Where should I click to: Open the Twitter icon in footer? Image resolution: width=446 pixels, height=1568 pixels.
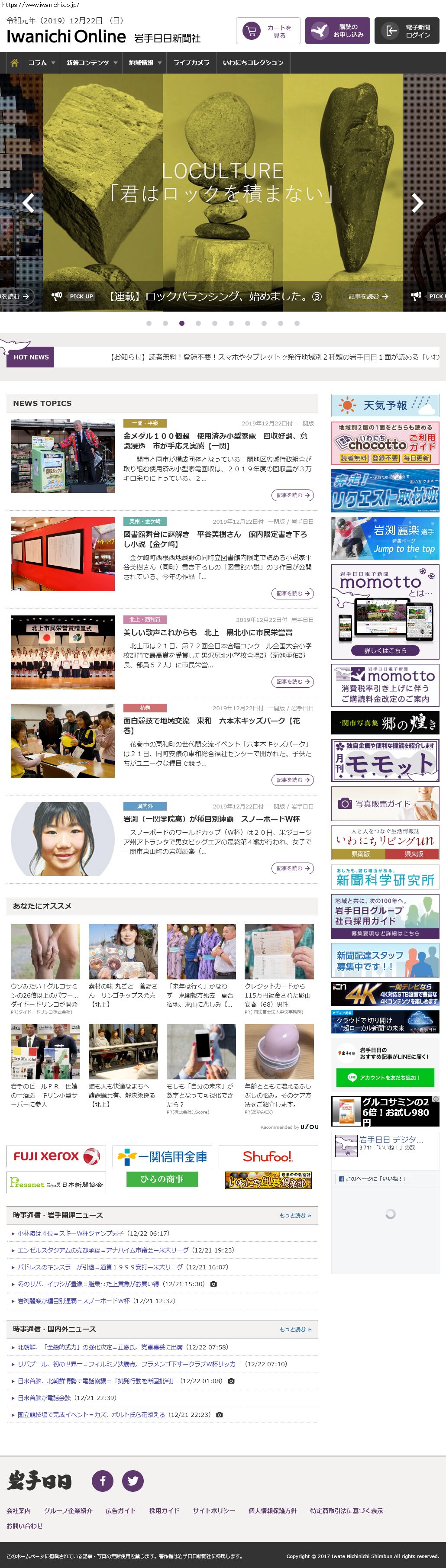point(133,1480)
